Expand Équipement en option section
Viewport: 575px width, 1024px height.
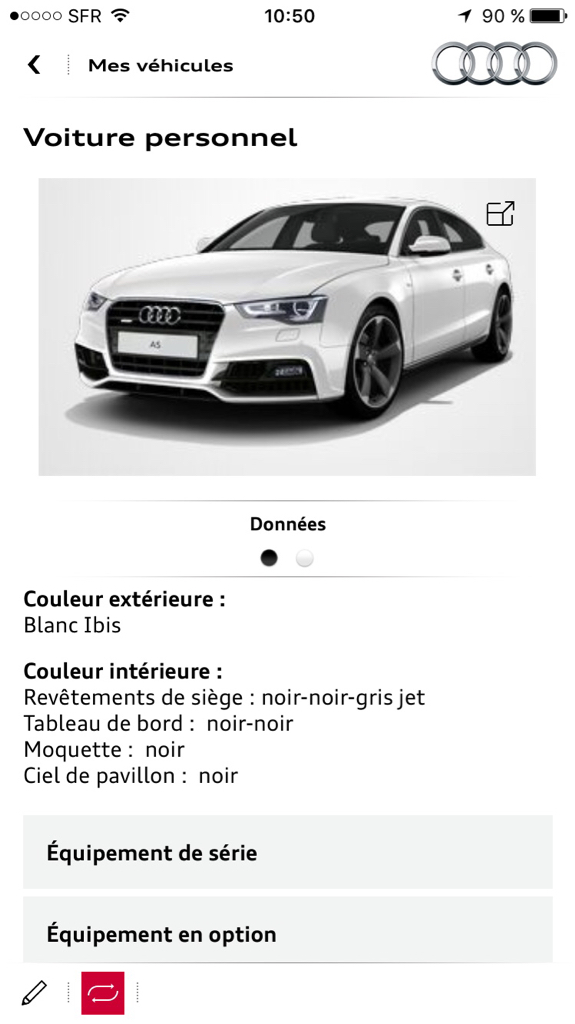coord(288,930)
